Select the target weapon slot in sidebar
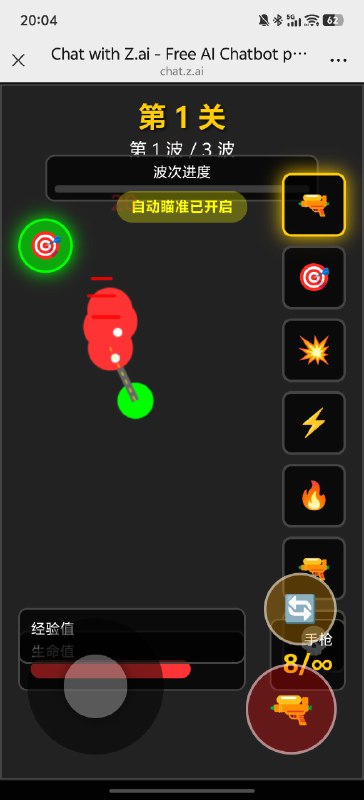The height and width of the screenshot is (800, 364). (x=314, y=278)
